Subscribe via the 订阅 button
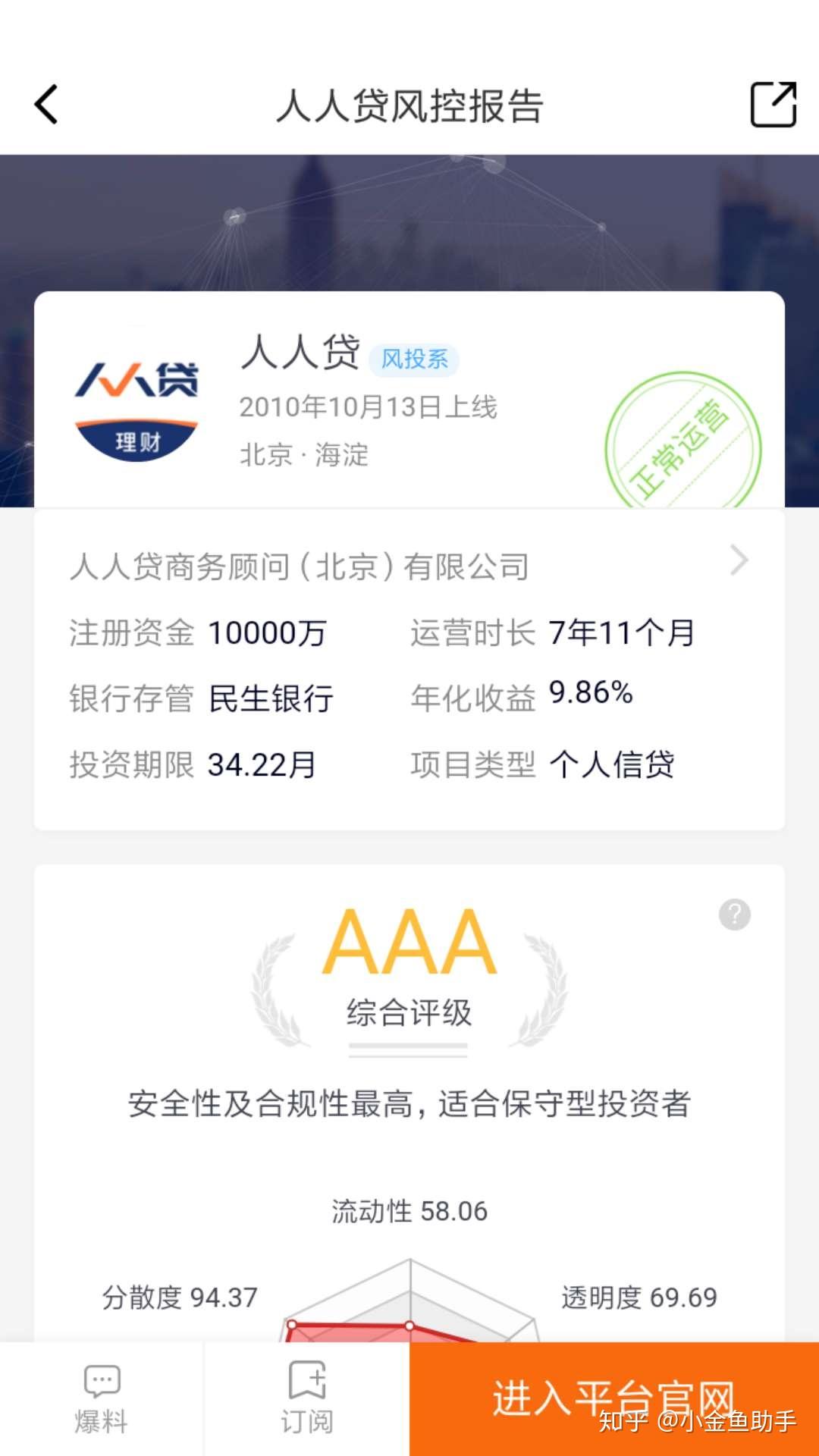819x1456 pixels. (x=307, y=1398)
